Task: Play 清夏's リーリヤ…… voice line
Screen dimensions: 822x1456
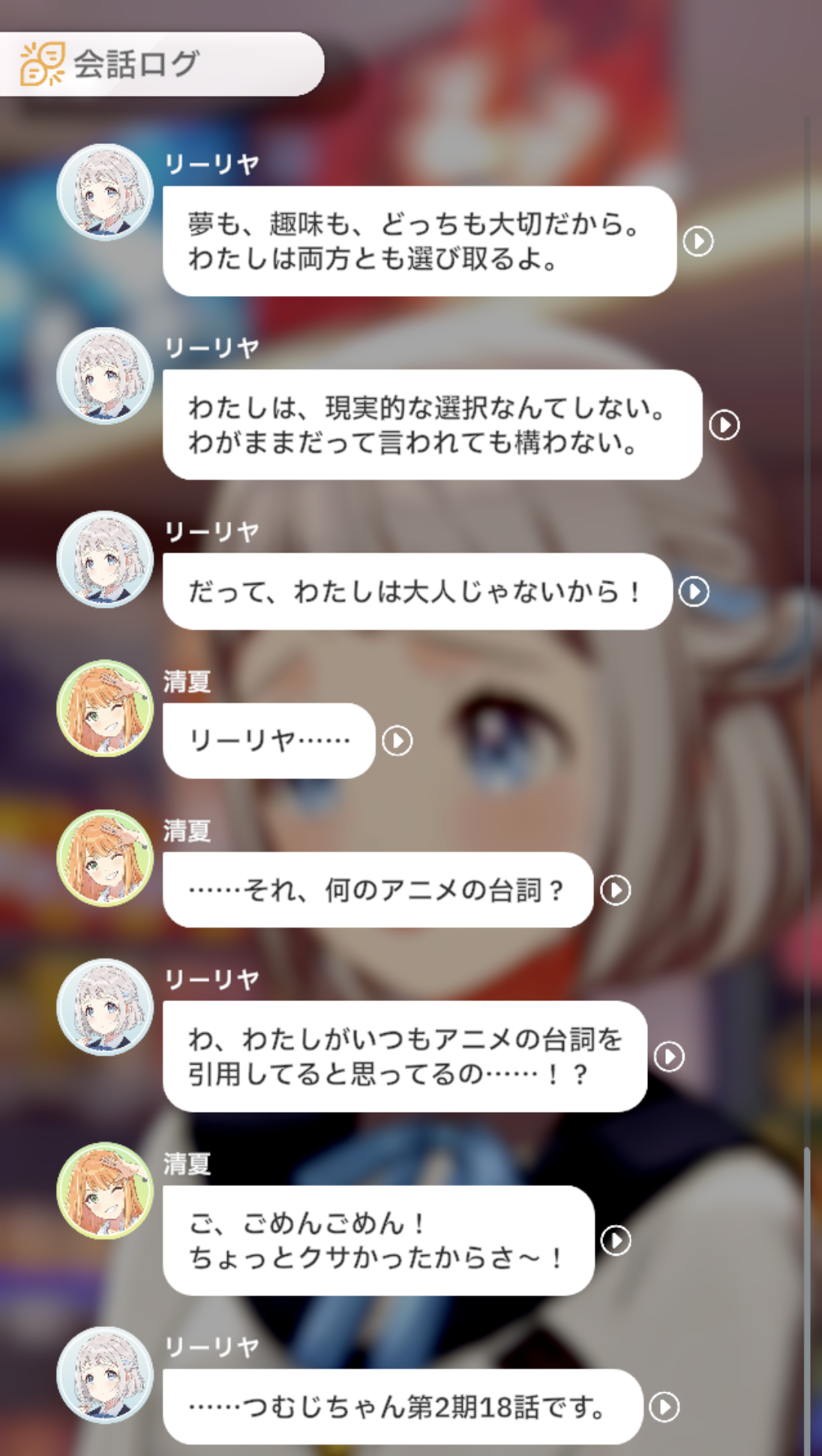Action: [x=397, y=741]
